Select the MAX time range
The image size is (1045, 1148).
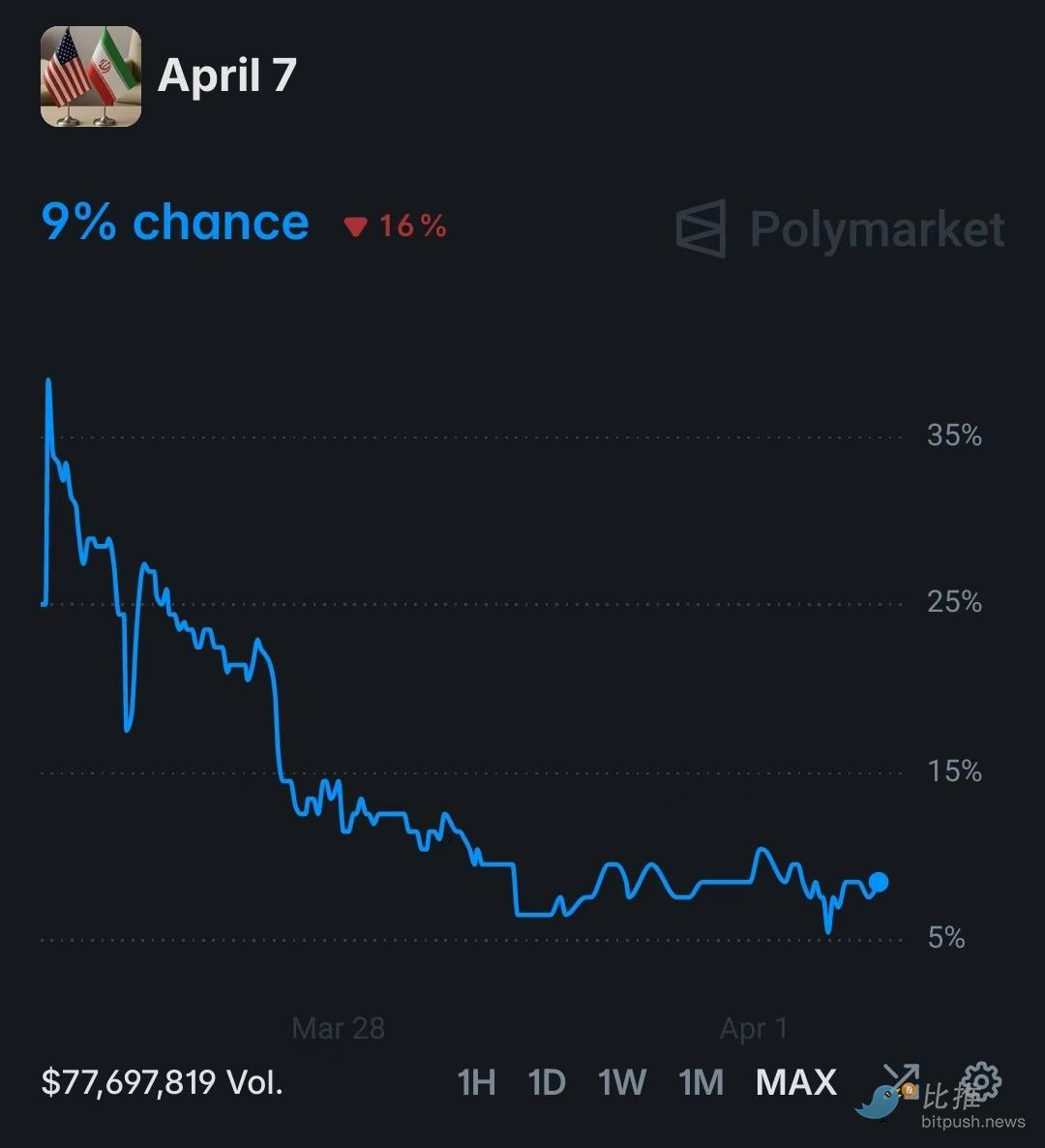796,1081
